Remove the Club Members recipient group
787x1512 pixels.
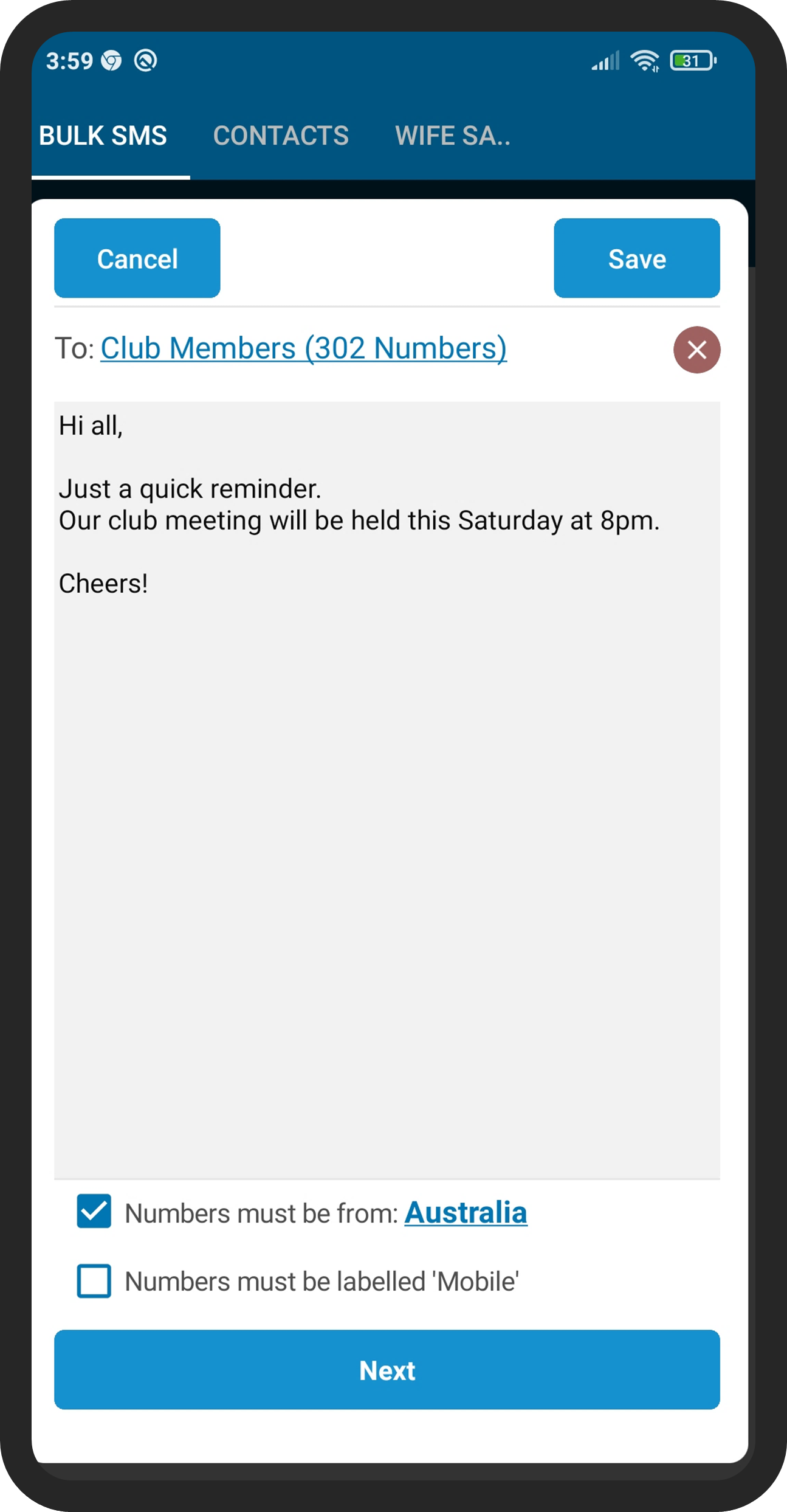(696, 350)
